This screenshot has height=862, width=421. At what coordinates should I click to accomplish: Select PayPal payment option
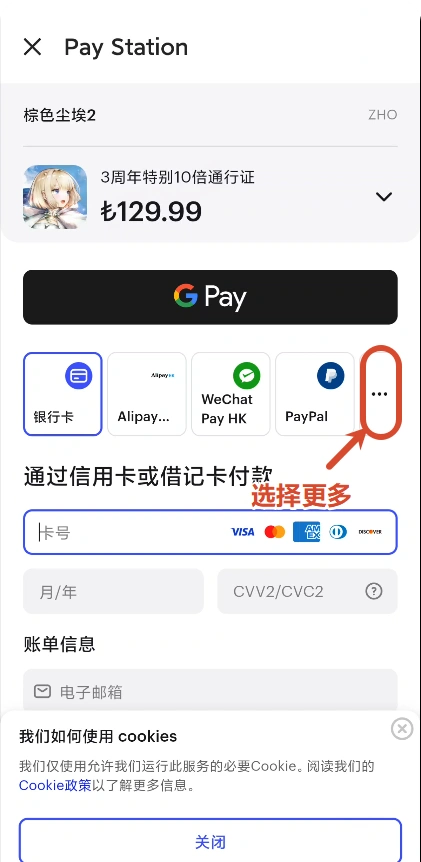click(x=314, y=394)
